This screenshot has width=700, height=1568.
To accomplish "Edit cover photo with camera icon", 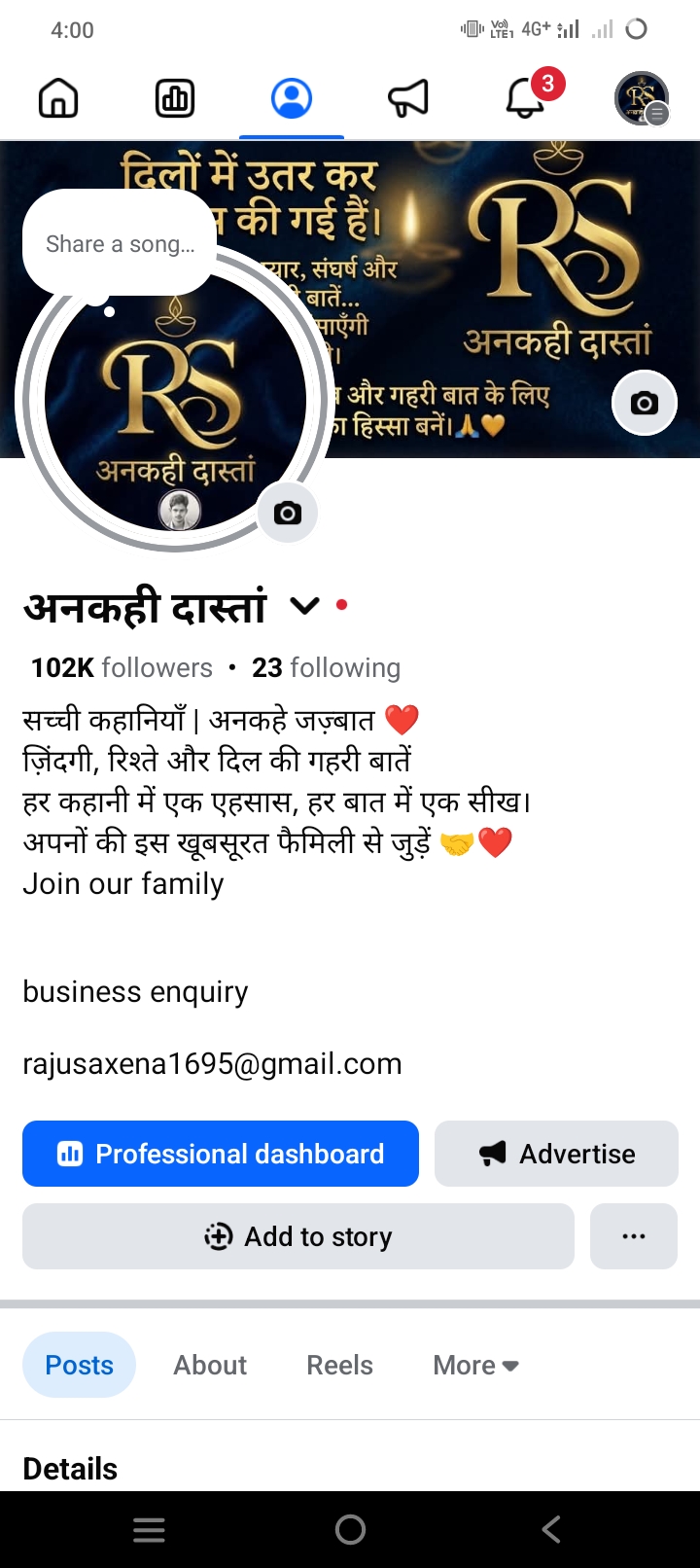I will tap(645, 403).
